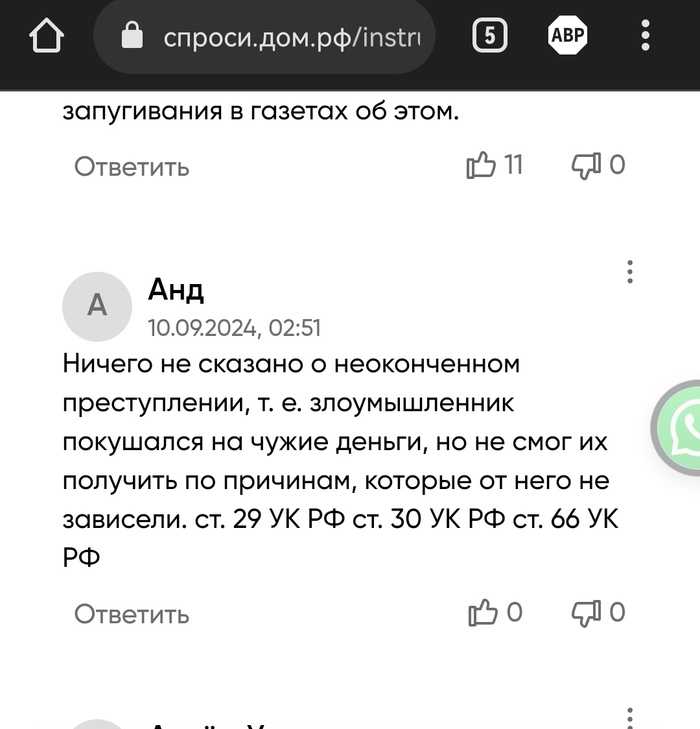Dislike Анд's comment
700x729 pixels.
(x=585, y=612)
